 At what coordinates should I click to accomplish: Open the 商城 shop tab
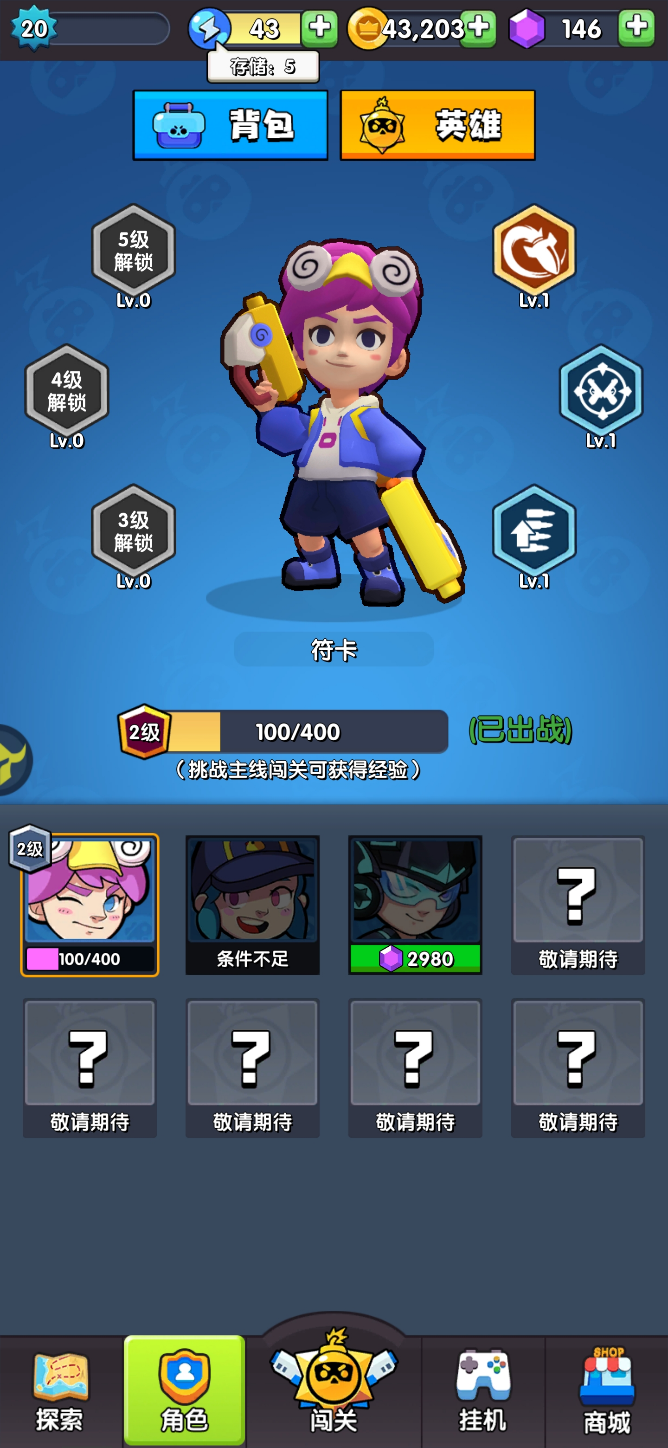coord(607,1392)
